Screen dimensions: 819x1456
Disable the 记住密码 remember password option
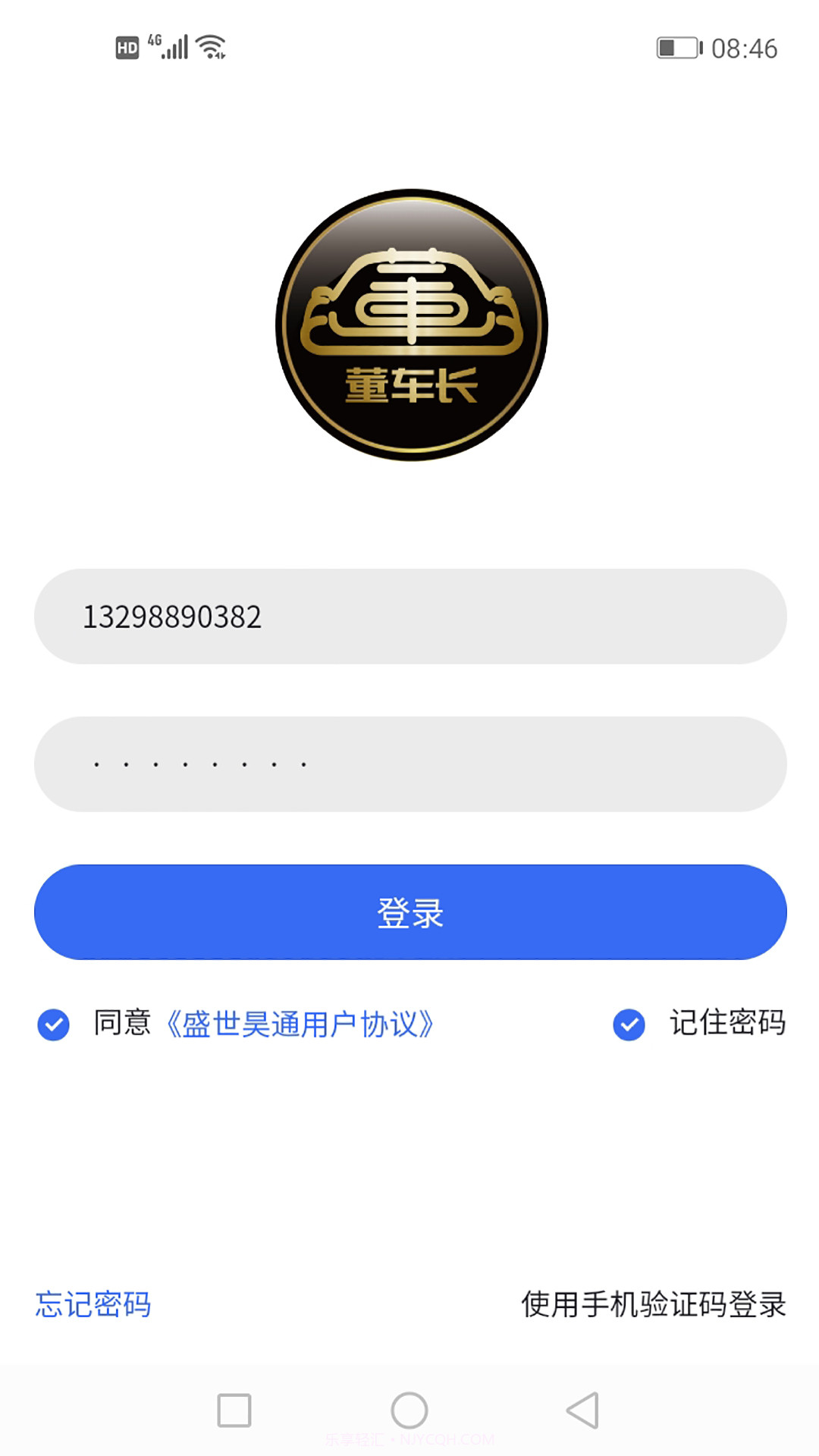click(628, 1026)
